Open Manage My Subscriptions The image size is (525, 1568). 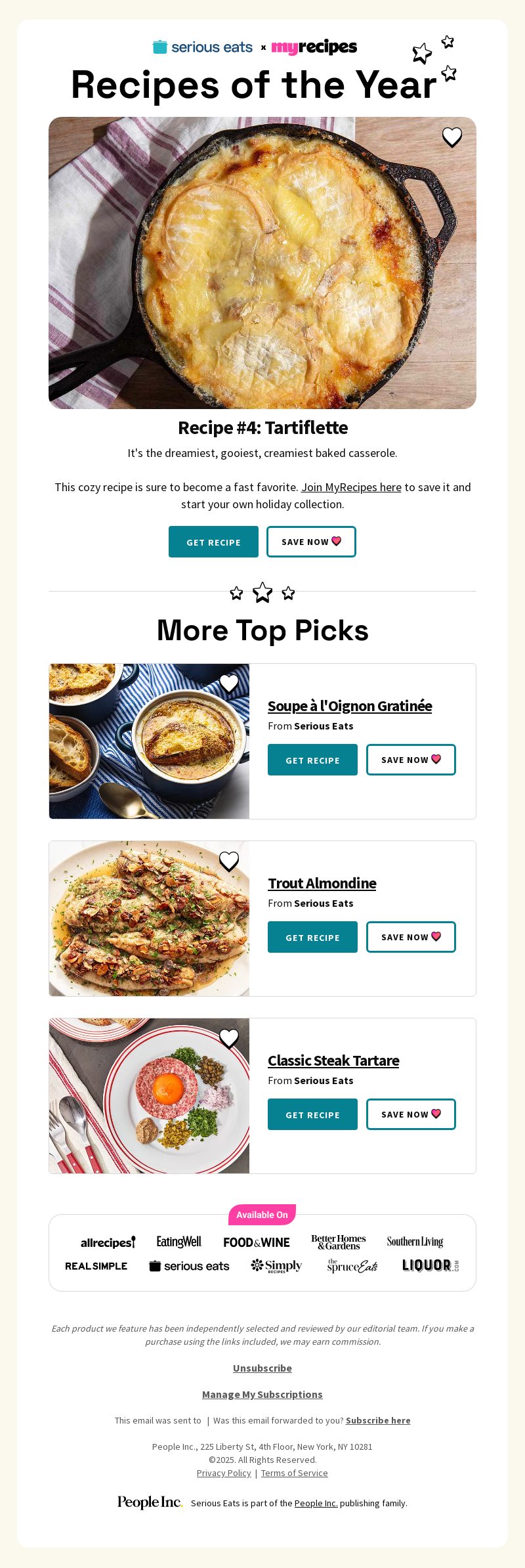[x=262, y=1394]
